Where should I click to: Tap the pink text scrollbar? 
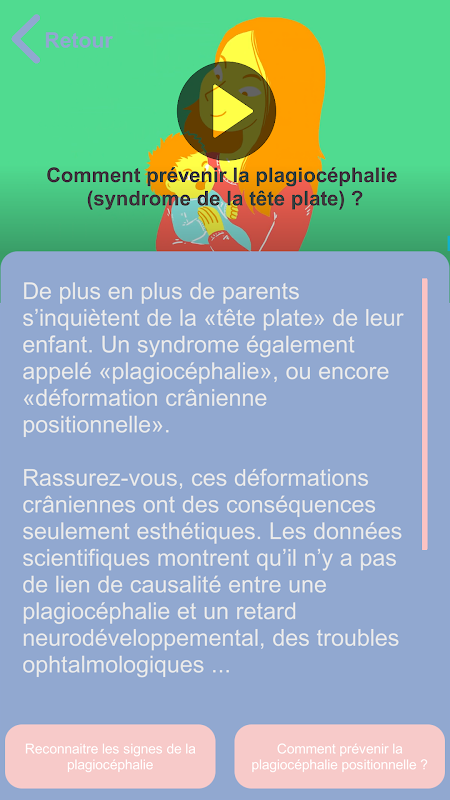pos(424,414)
